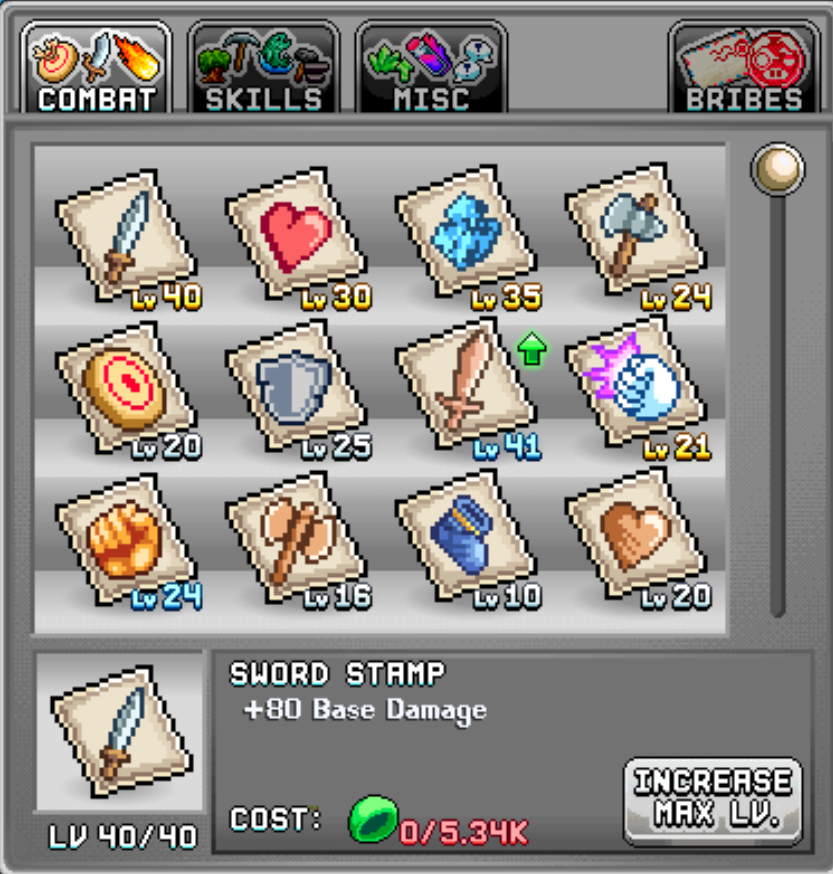Viewport: 833px width, 874px height.
Task: Pick the hatchet stamp Lv 24
Action: [x=632, y=236]
